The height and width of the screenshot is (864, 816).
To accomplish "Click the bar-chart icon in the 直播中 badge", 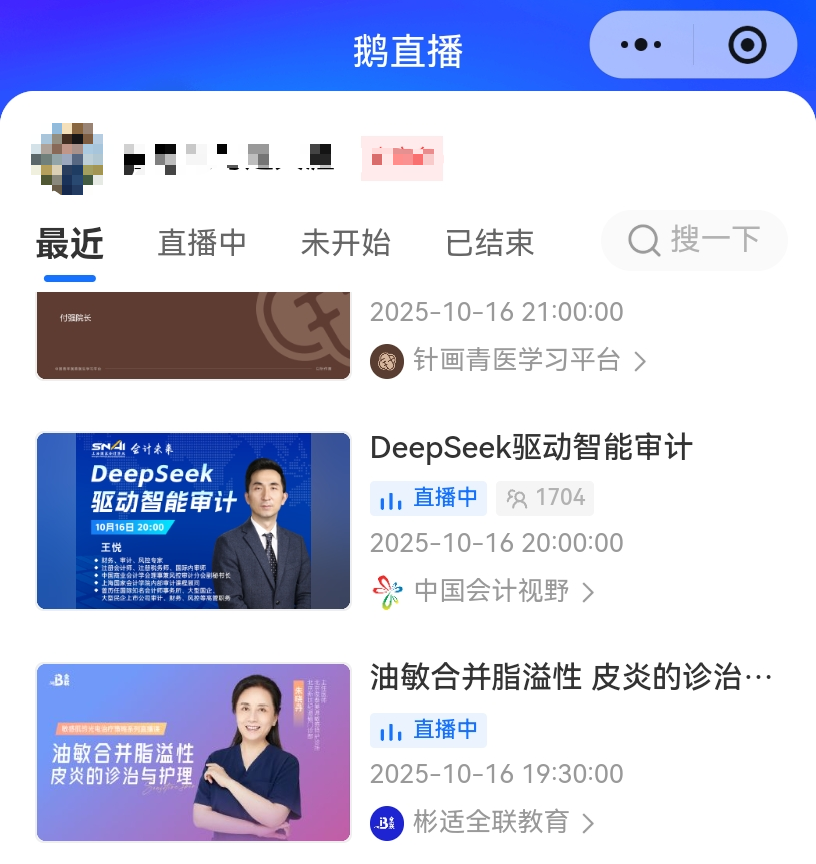I will point(391,497).
